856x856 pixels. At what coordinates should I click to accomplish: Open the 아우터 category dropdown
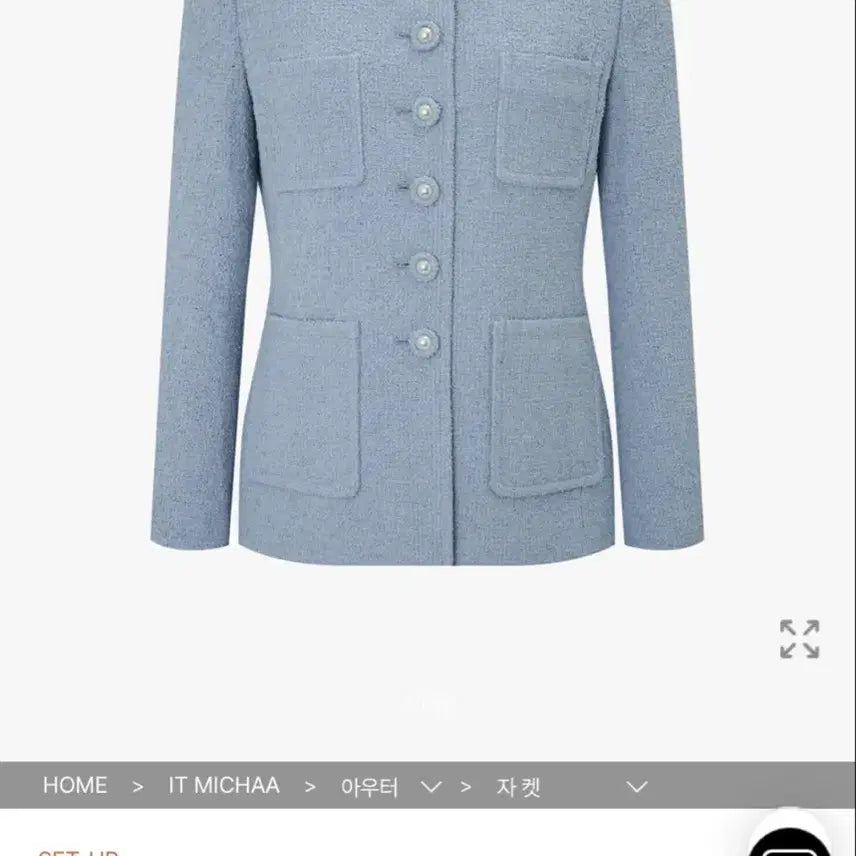click(431, 787)
